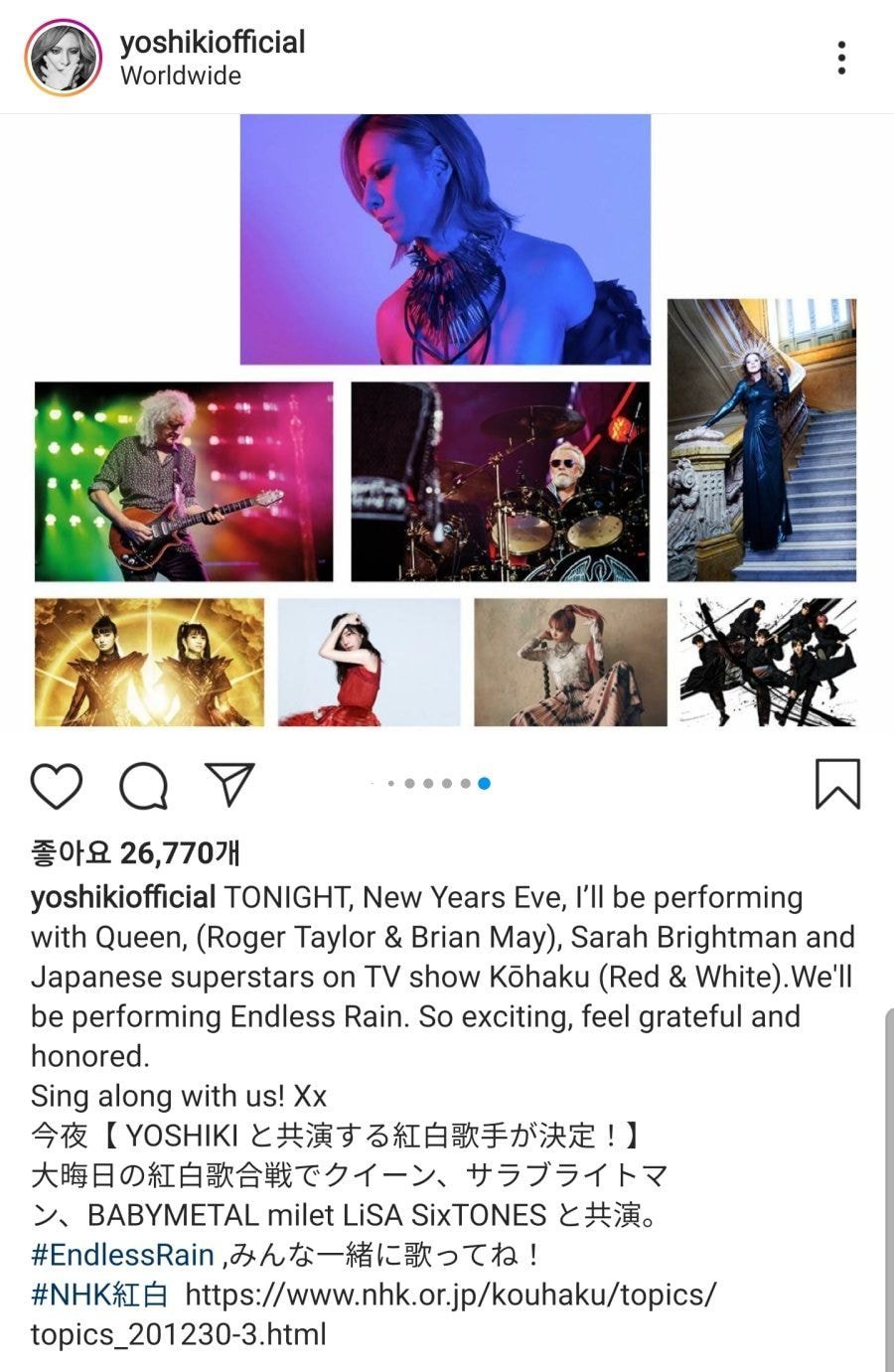Image resolution: width=894 pixels, height=1372 pixels.
Task: Open the Worldwide location tag
Action: point(180,76)
